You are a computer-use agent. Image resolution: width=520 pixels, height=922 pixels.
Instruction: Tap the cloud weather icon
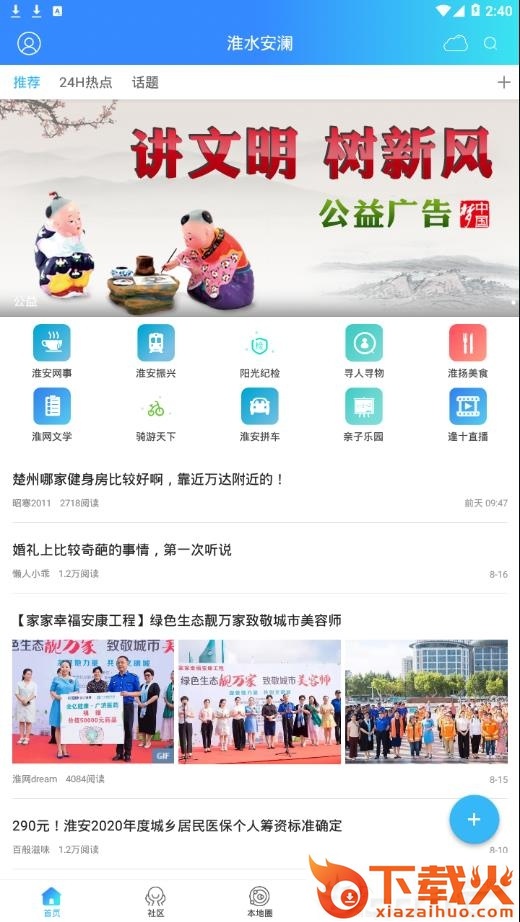pos(455,44)
